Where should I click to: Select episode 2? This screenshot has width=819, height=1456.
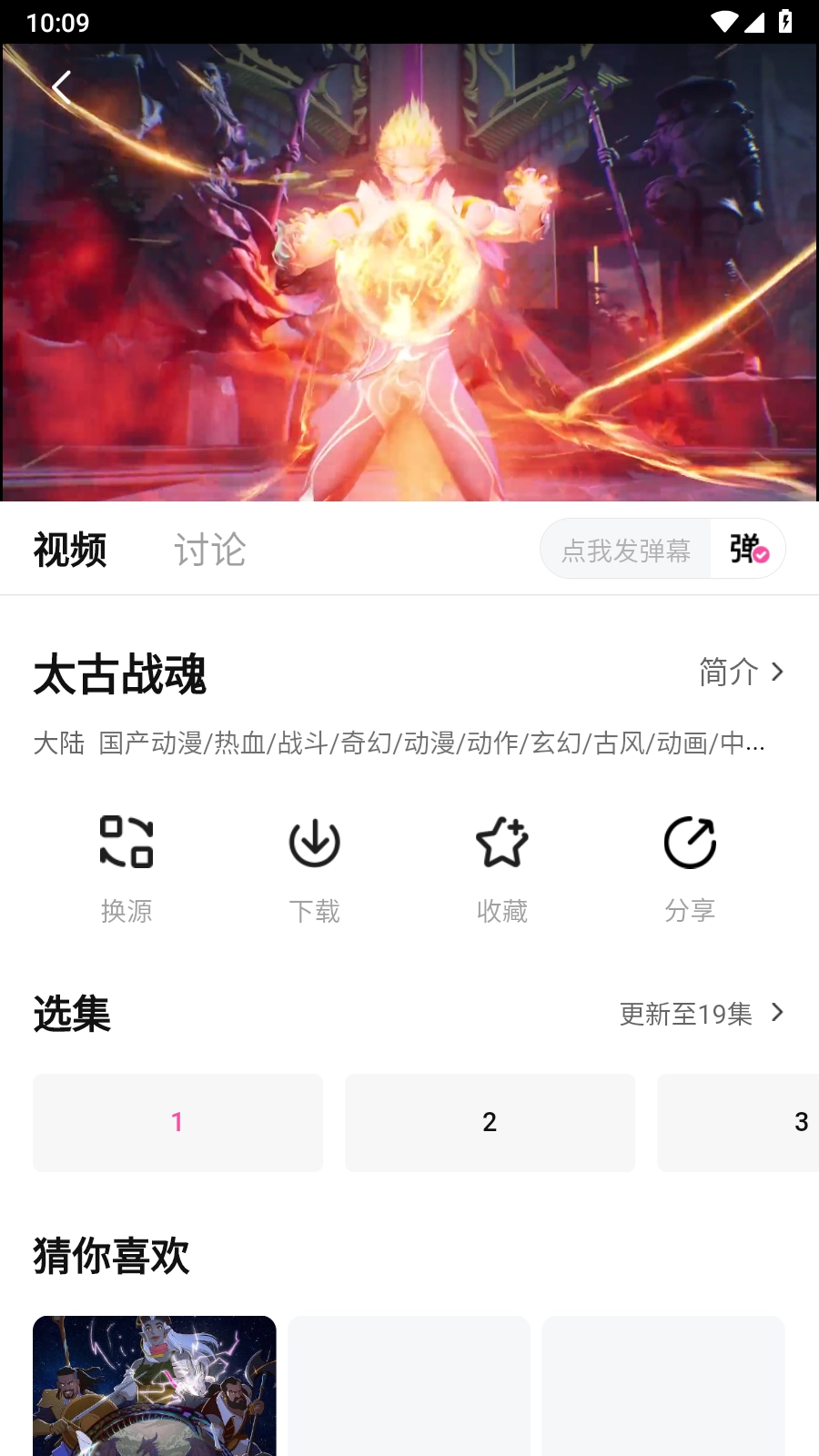[490, 1122]
